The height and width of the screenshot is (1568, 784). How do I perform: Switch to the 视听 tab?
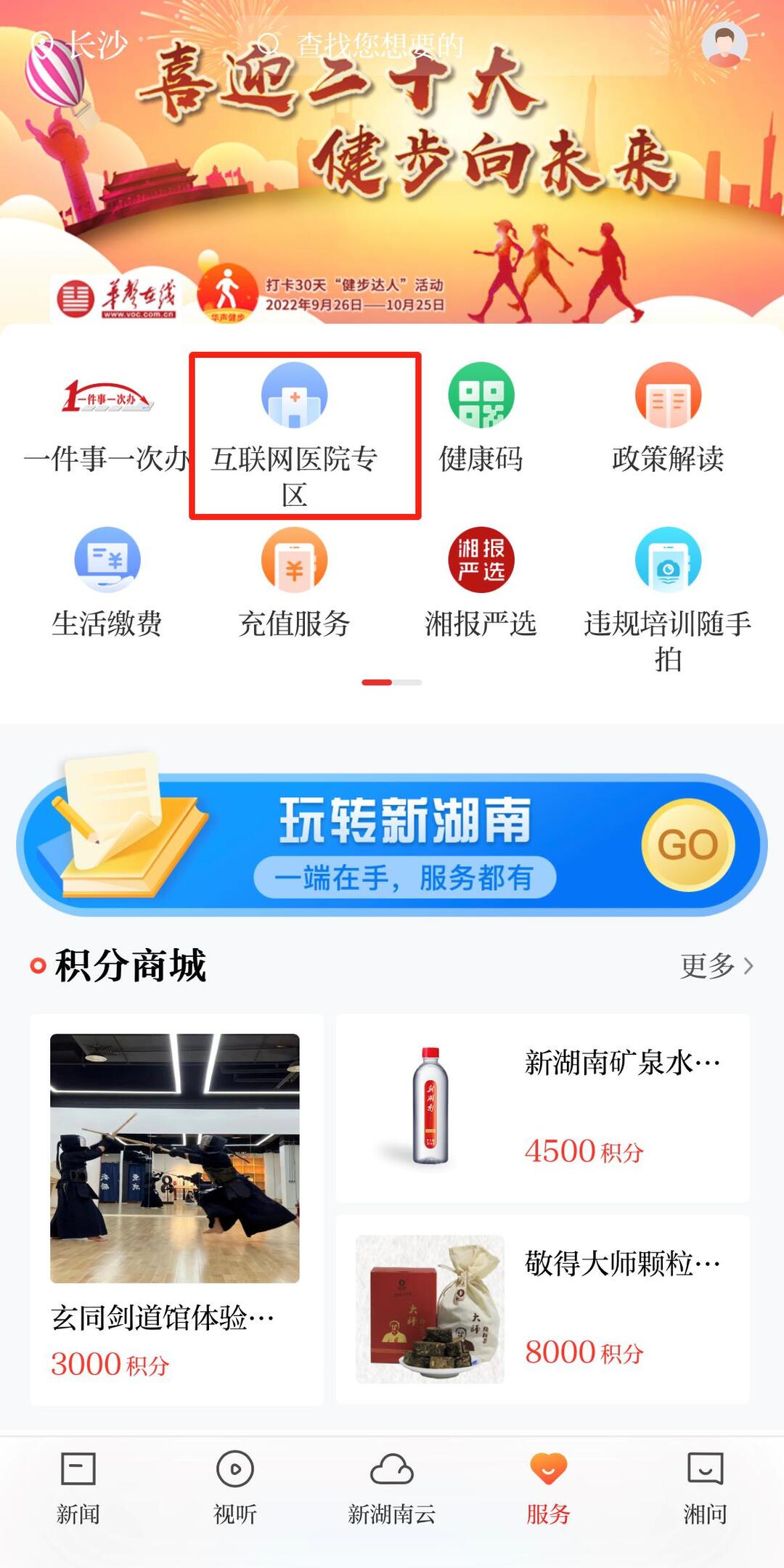click(234, 1488)
